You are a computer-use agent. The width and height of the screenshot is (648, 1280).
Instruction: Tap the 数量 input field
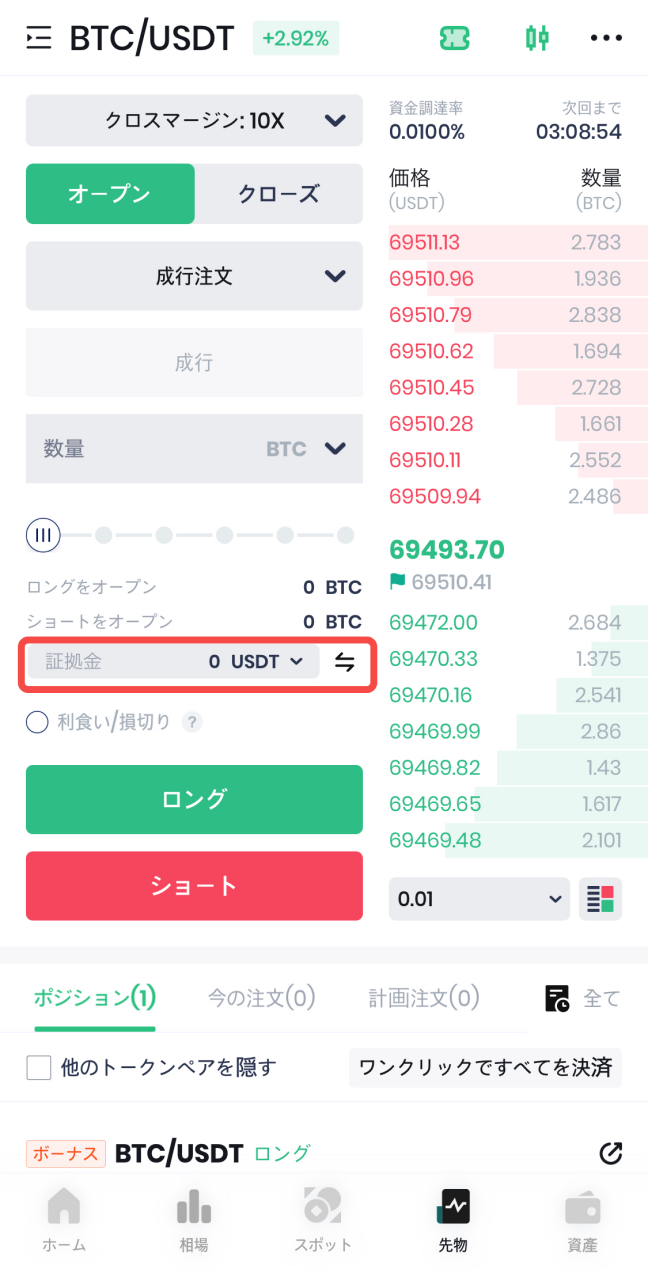click(x=150, y=449)
